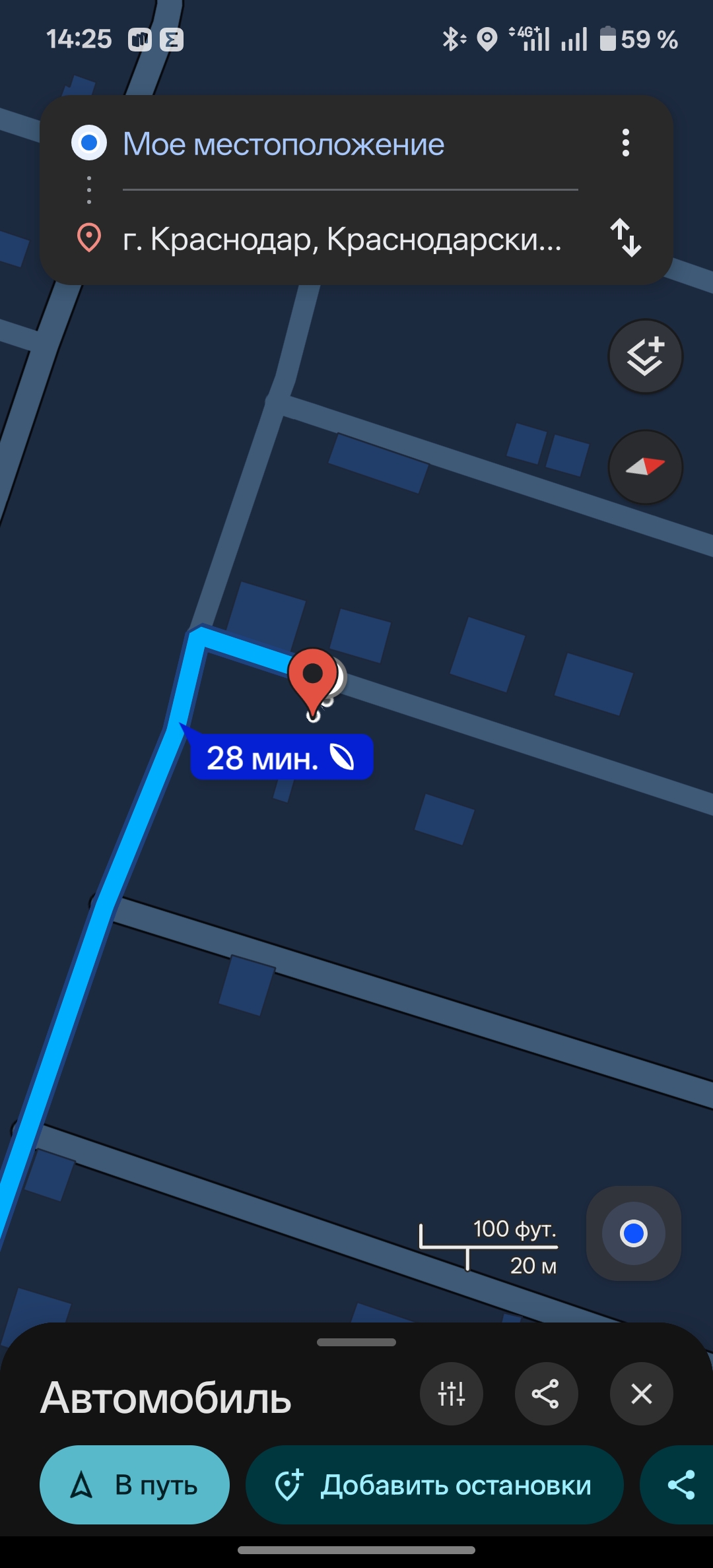Expand the bottom sheet handle
The width and height of the screenshot is (713, 1568).
click(x=356, y=1342)
